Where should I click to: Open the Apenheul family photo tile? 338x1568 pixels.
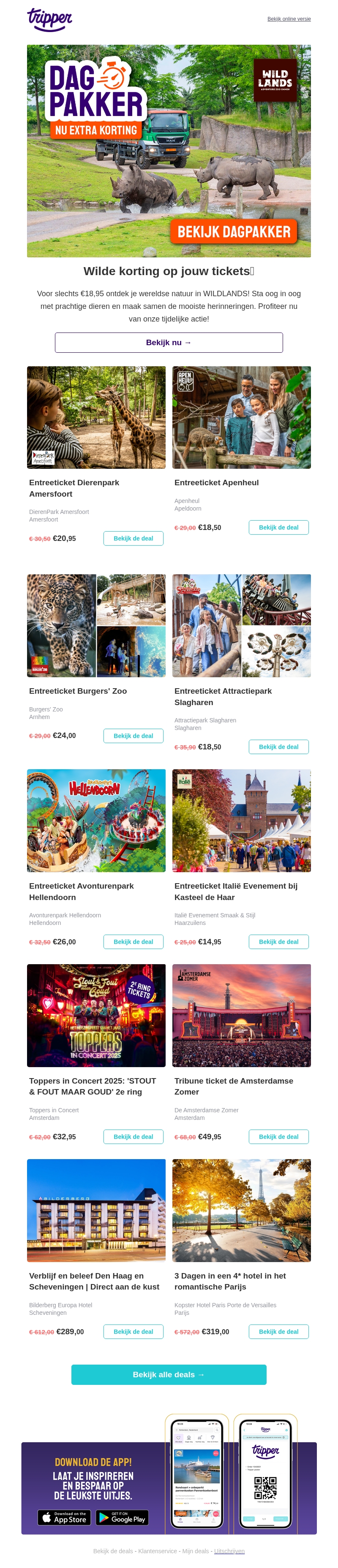[241, 417]
